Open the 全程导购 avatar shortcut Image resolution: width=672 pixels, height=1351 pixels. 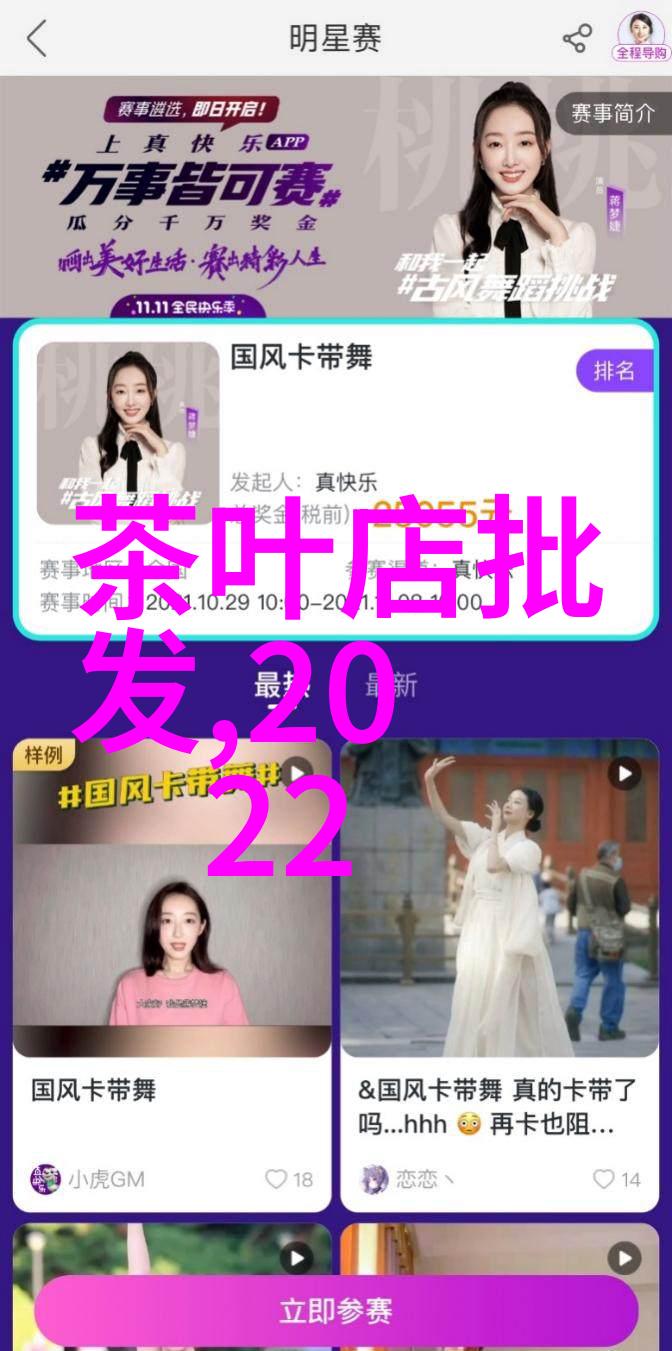pos(640,37)
